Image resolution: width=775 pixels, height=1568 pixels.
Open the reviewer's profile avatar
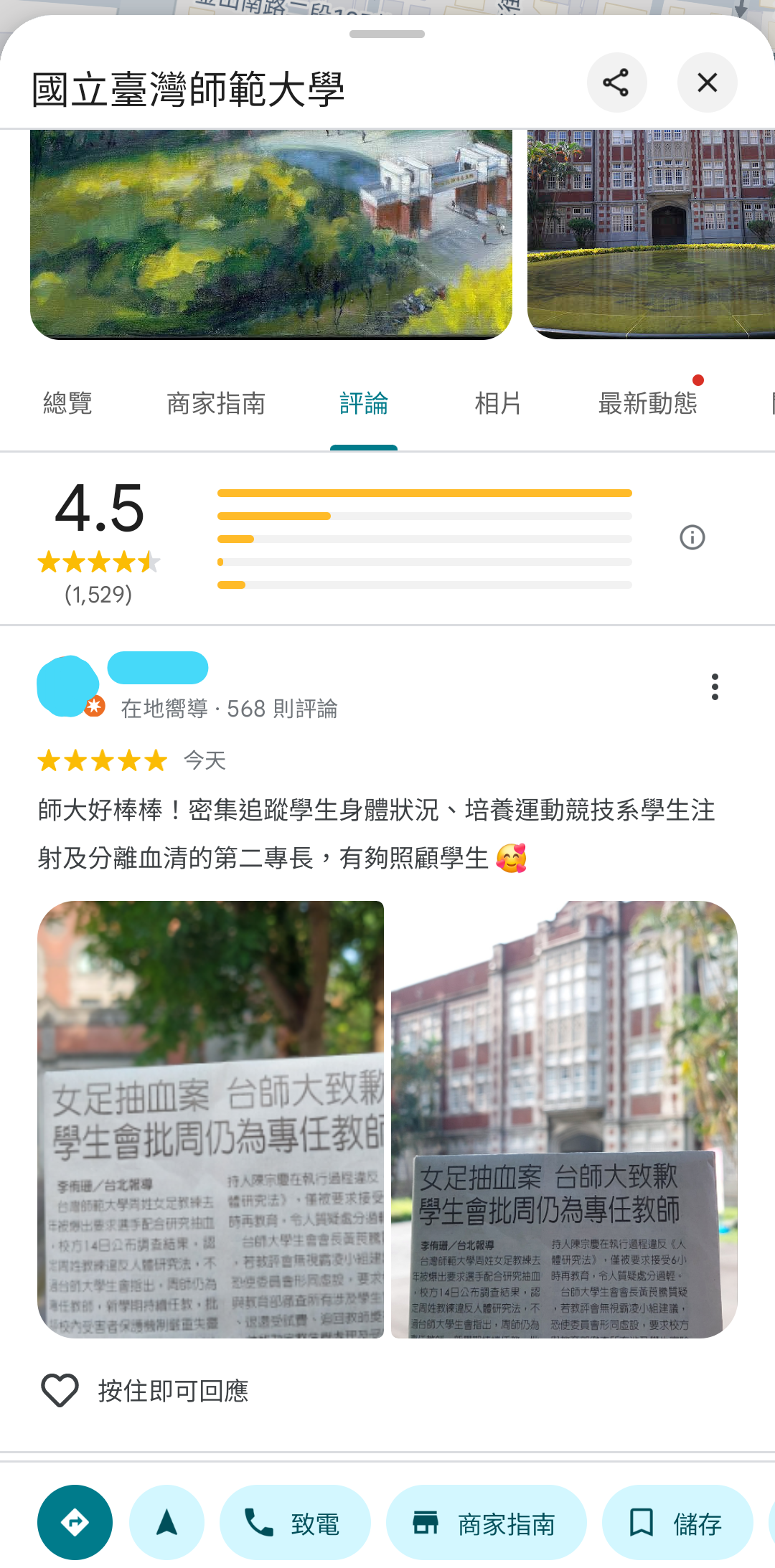click(68, 686)
